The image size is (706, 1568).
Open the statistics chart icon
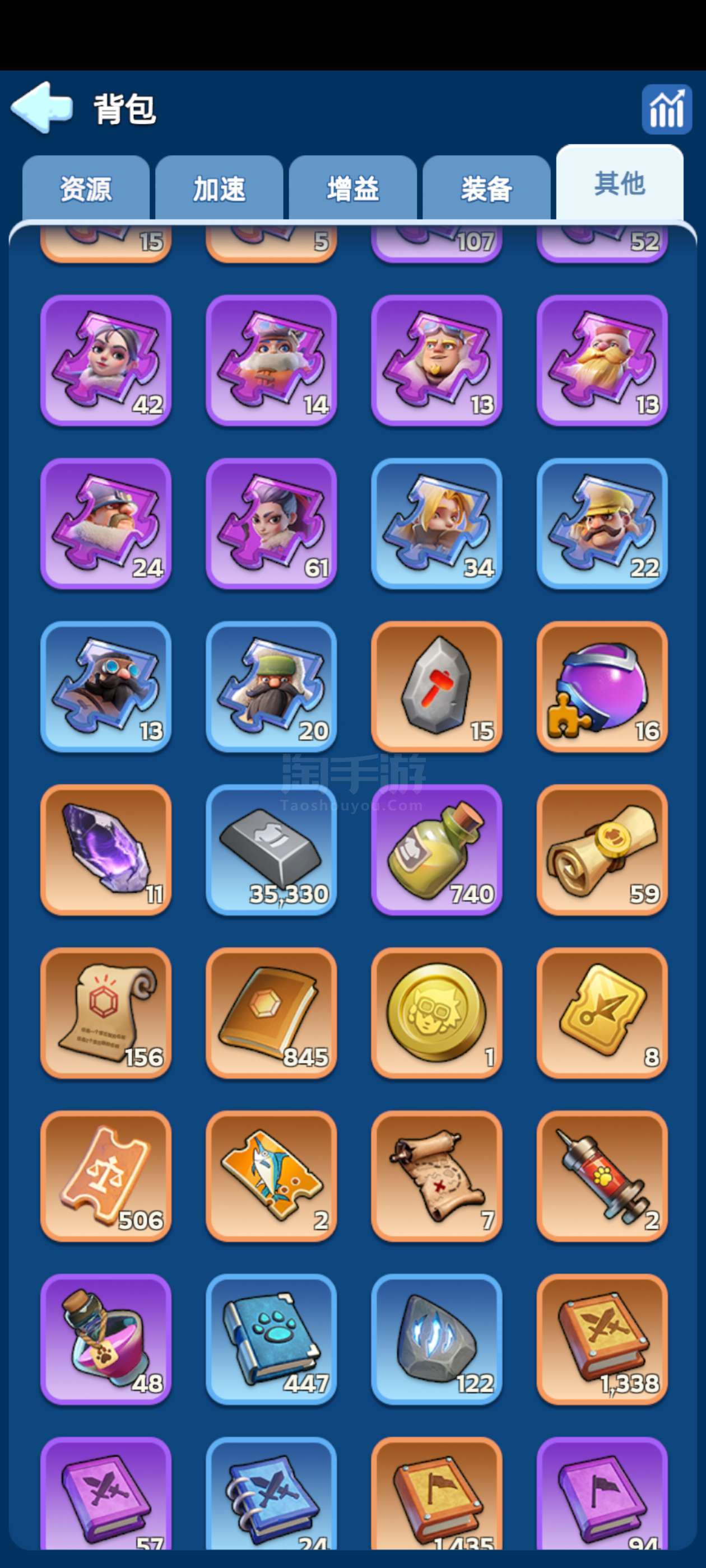(666, 110)
